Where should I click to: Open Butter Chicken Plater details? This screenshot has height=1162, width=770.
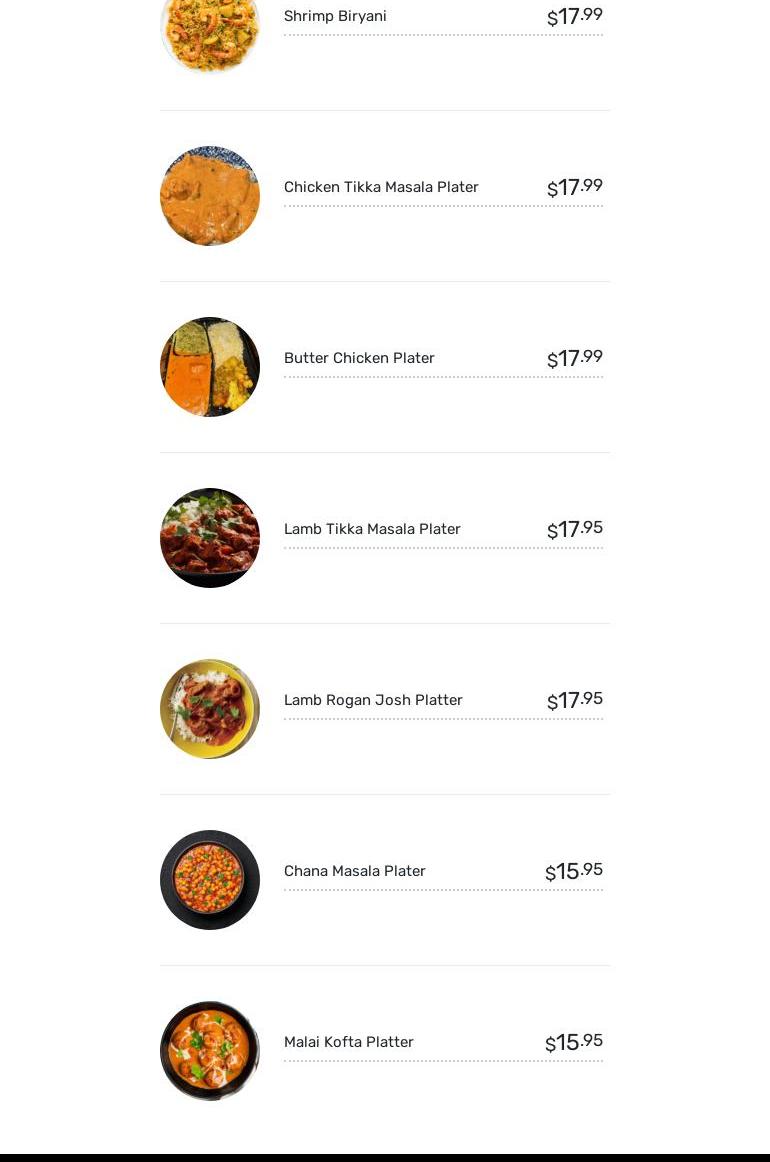click(359, 359)
